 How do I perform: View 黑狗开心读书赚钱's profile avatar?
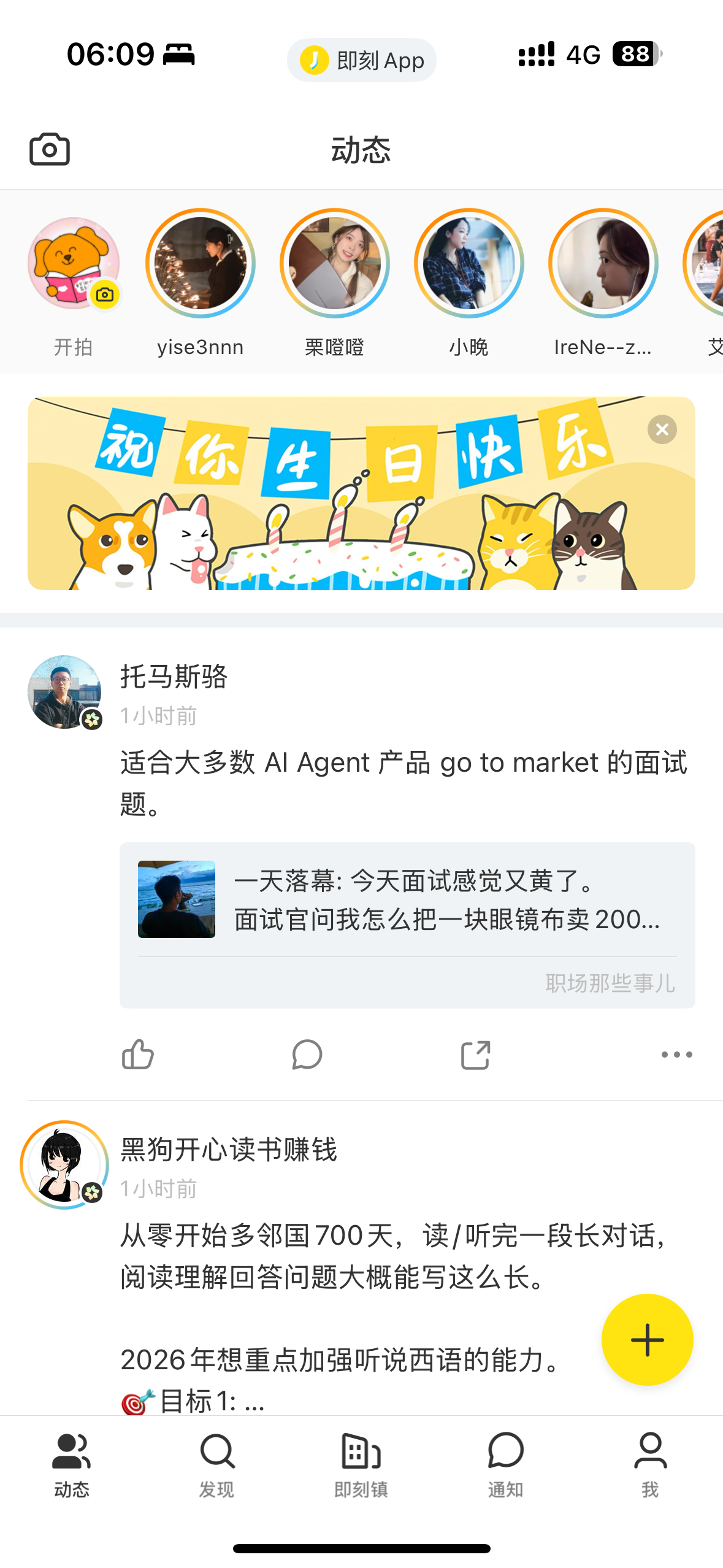[64, 1164]
